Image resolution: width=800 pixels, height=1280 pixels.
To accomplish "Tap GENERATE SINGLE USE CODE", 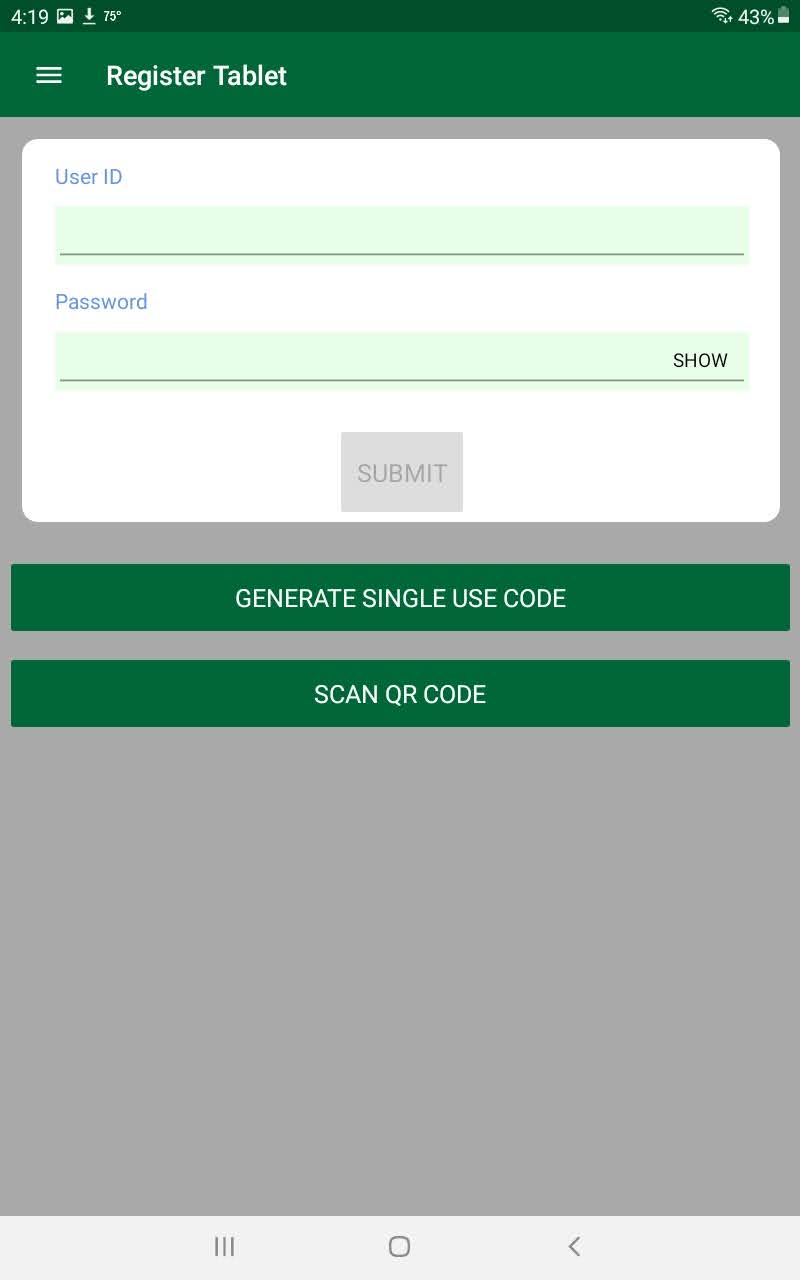I will tap(400, 597).
